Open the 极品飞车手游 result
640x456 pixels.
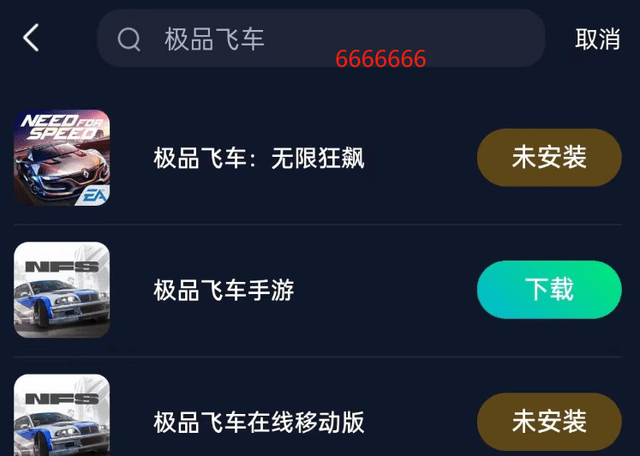pos(223,290)
